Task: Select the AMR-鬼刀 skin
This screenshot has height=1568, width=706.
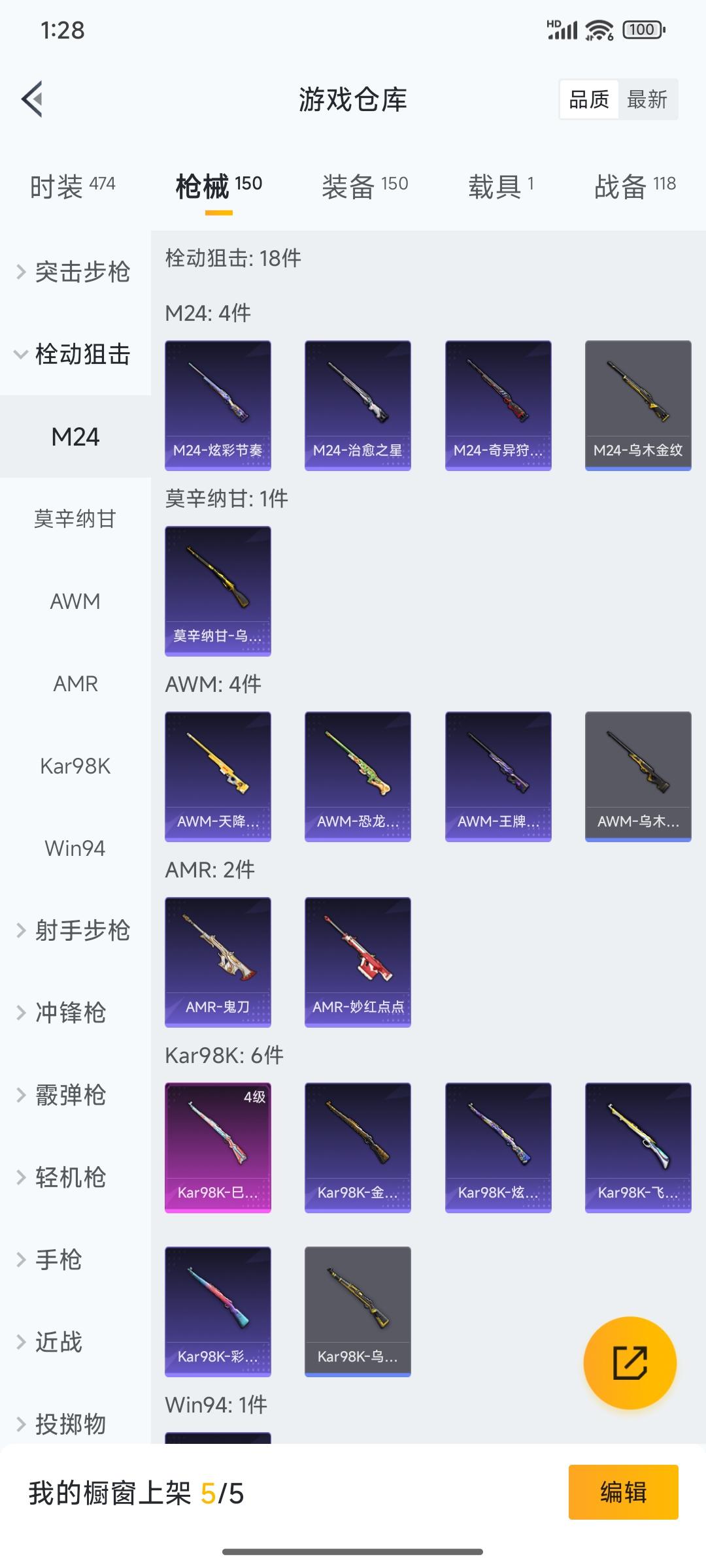Action: click(x=218, y=959)
